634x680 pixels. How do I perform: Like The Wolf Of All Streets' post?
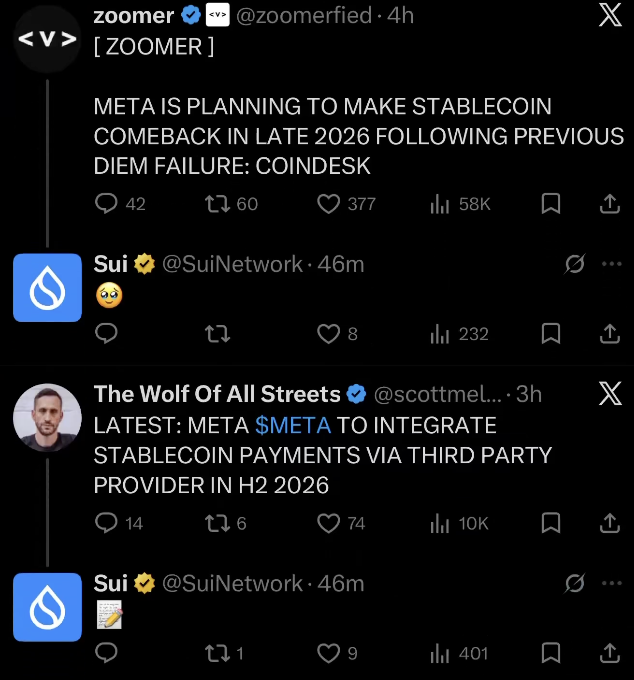(x=329, y=523)
